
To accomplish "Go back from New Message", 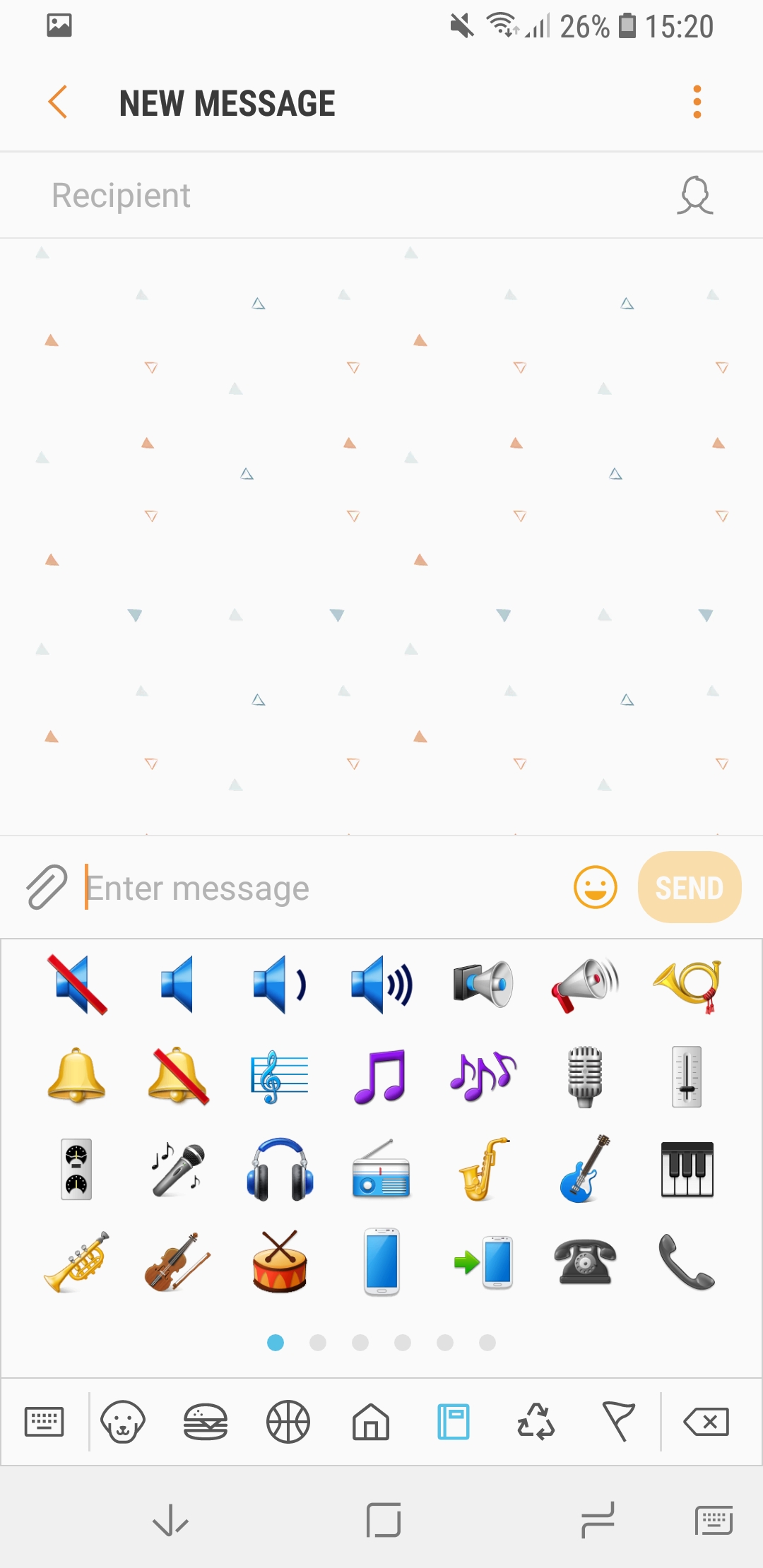I will coord(58,102).
